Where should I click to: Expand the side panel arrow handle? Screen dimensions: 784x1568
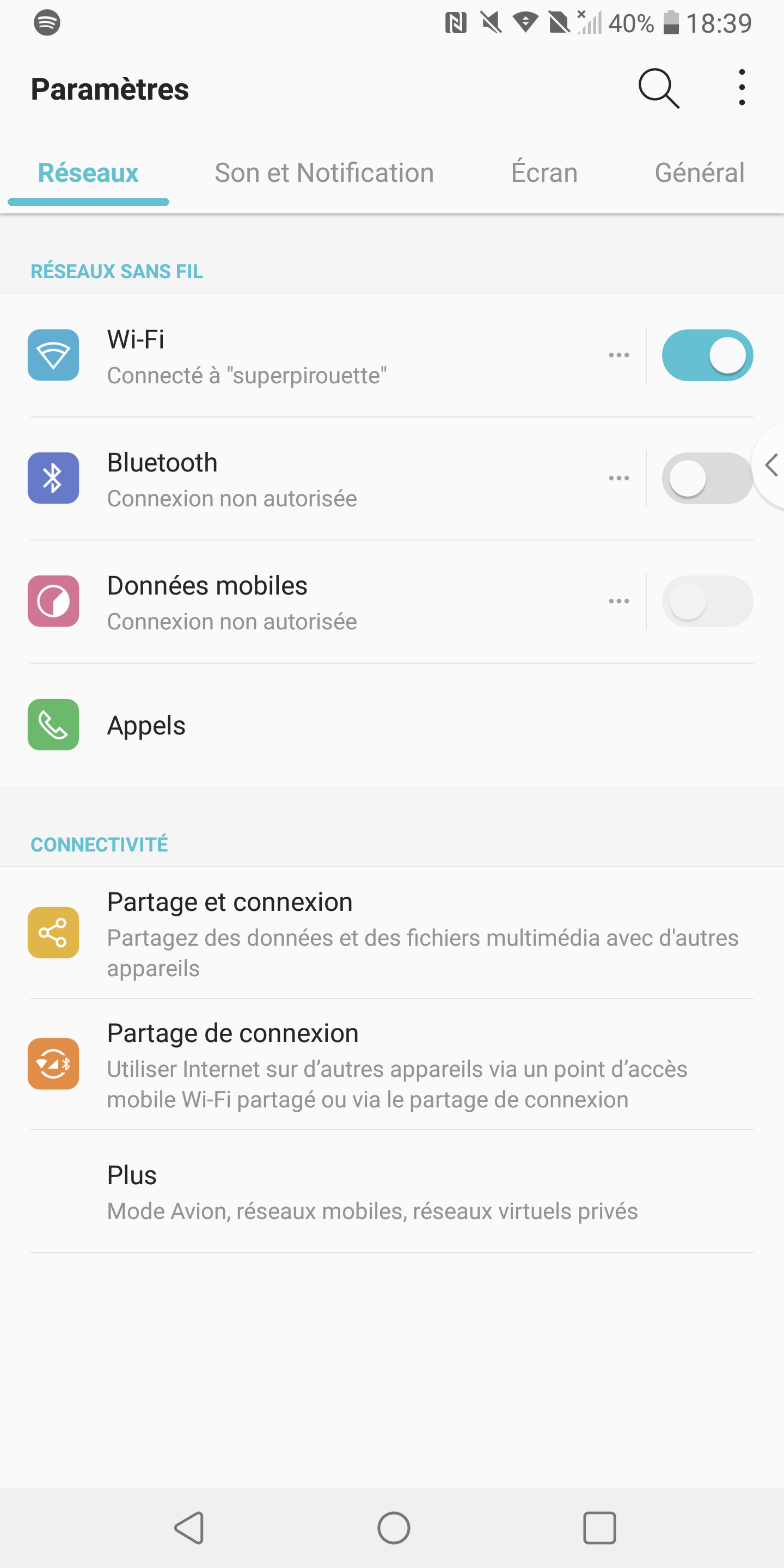770,465
